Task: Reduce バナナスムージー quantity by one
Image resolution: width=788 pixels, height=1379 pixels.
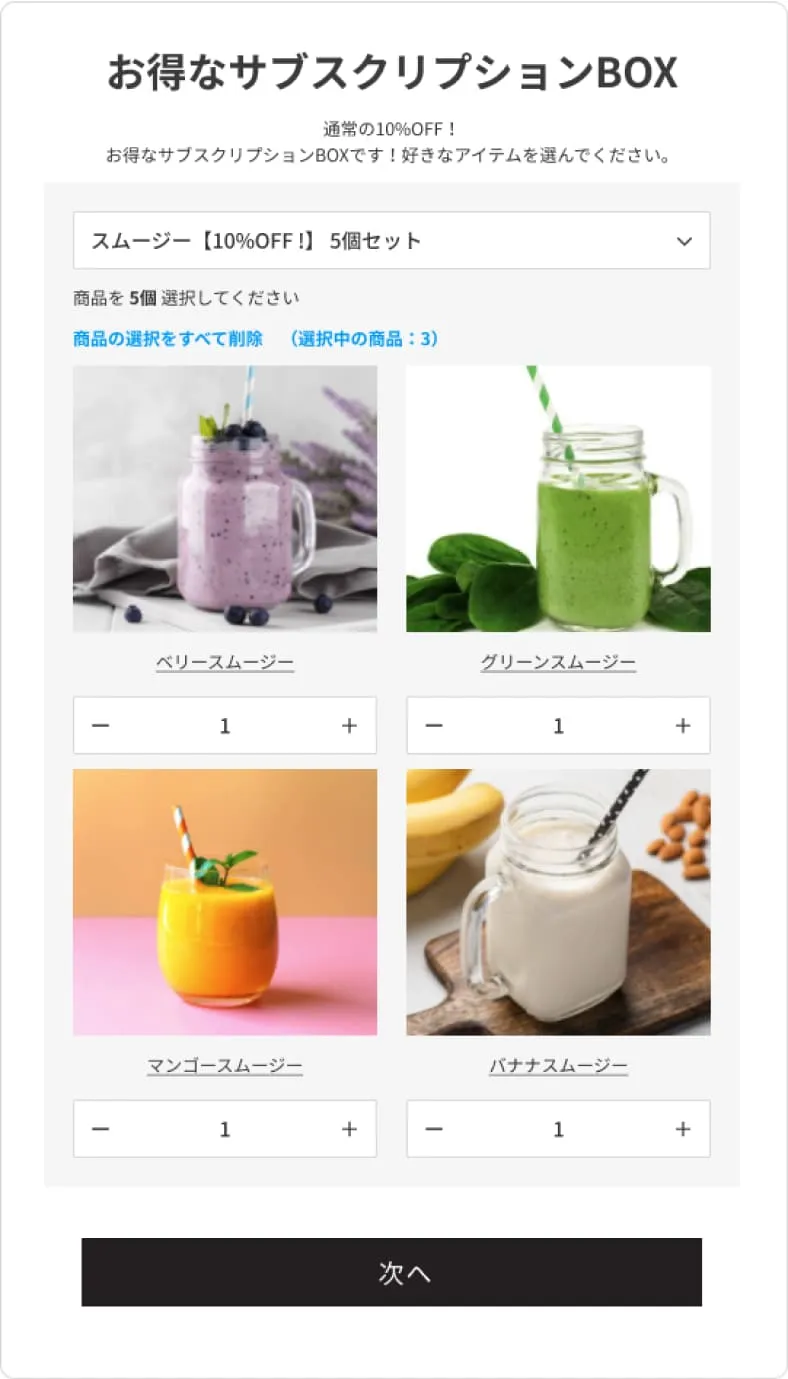Action: click(x=434, y=1129)
